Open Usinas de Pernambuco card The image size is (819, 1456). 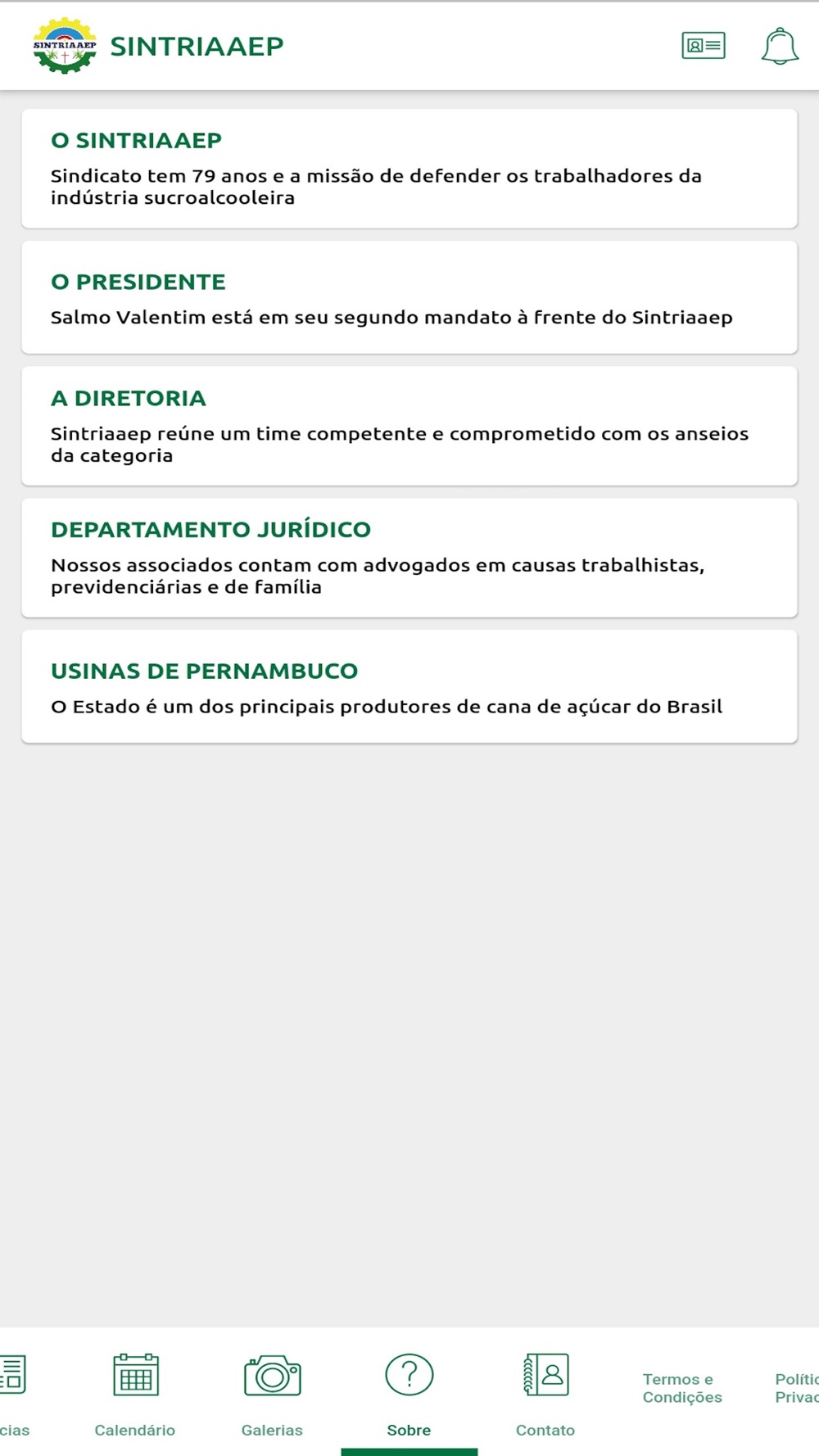click(x=409, y=687)
